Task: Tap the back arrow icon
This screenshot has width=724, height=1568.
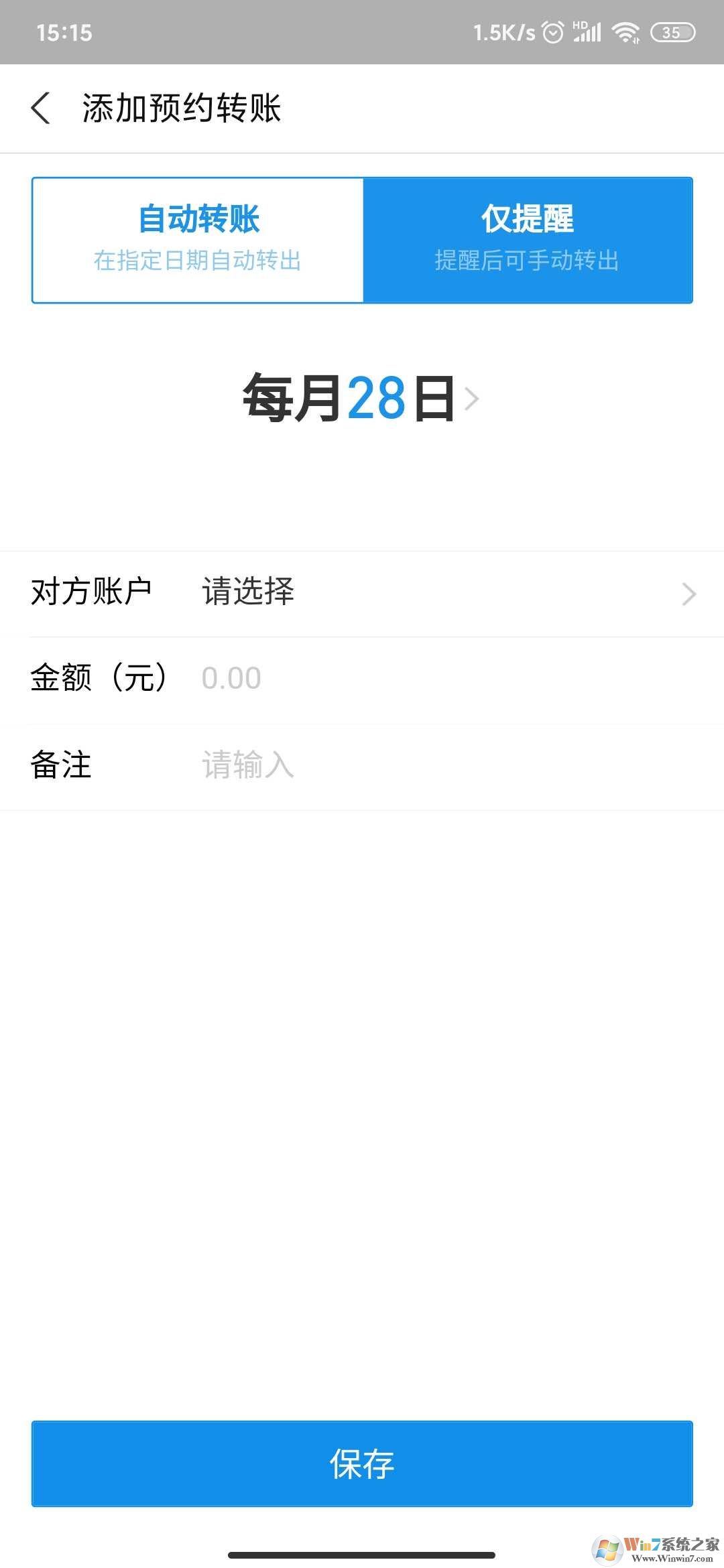Action: click(42, 107)
